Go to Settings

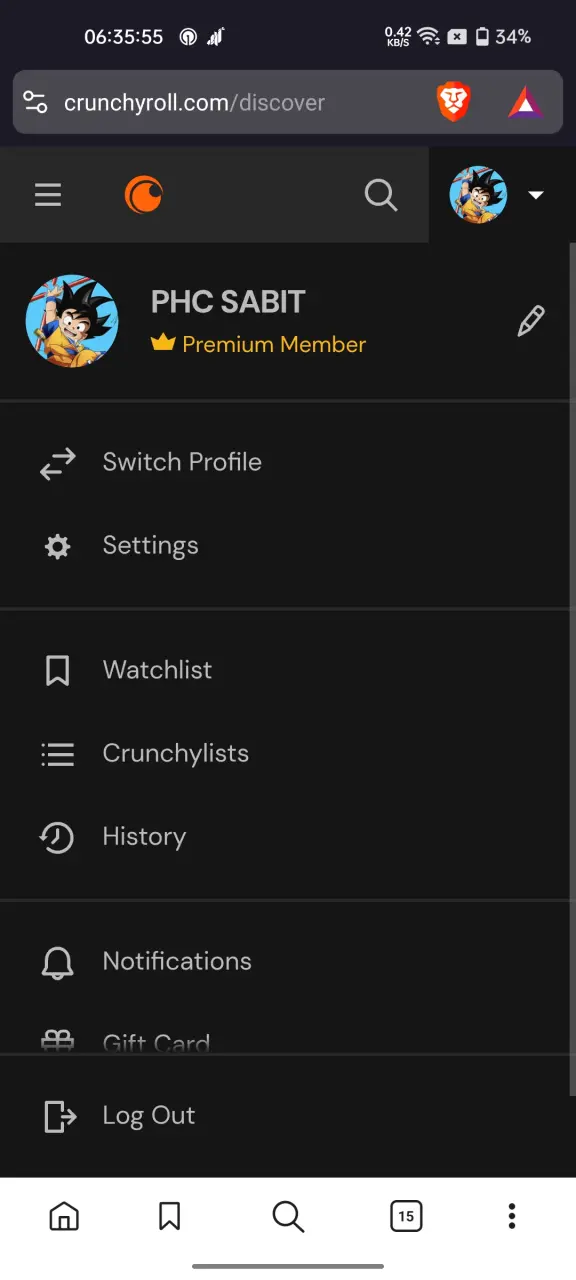point(288,546)
